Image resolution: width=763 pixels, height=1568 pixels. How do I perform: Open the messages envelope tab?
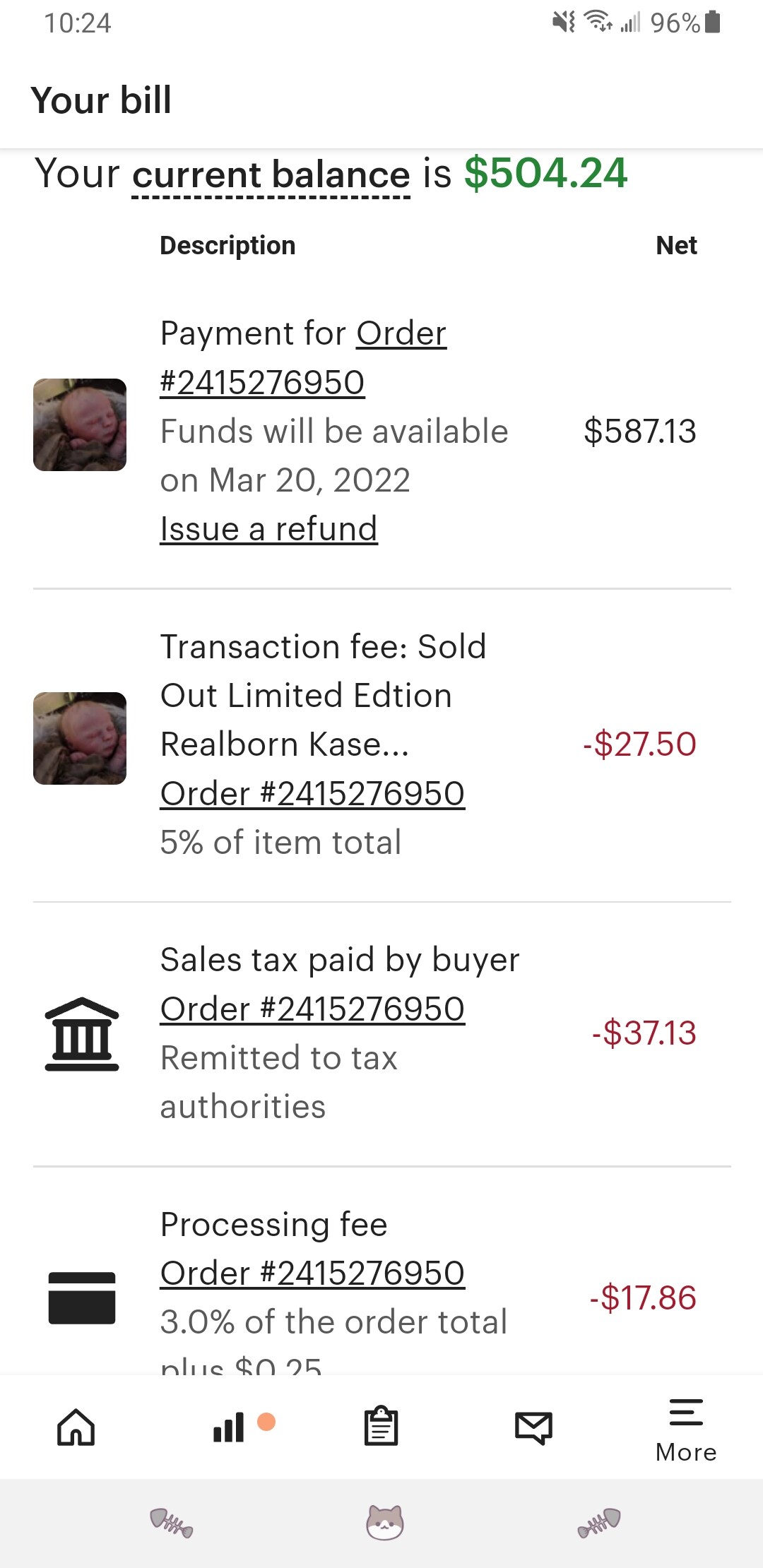pyautogui.click(x=533, y=1428)
